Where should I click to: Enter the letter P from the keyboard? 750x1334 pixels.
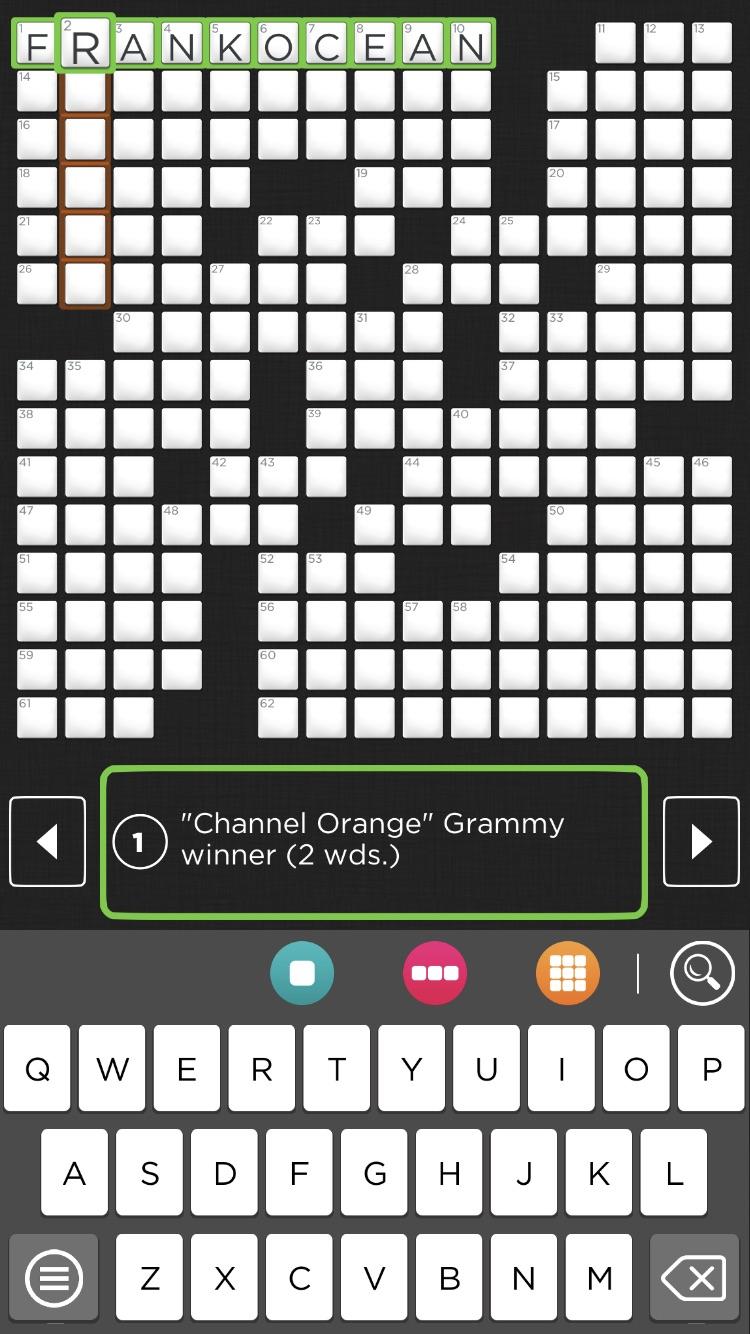point(711,1069)
